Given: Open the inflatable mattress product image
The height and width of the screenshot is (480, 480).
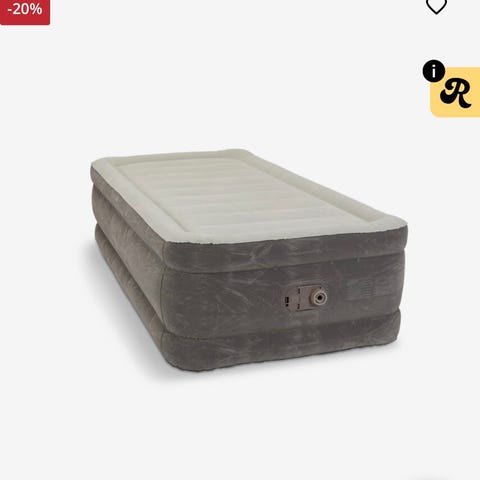Looking at the screenshot, I should [249, 260].
